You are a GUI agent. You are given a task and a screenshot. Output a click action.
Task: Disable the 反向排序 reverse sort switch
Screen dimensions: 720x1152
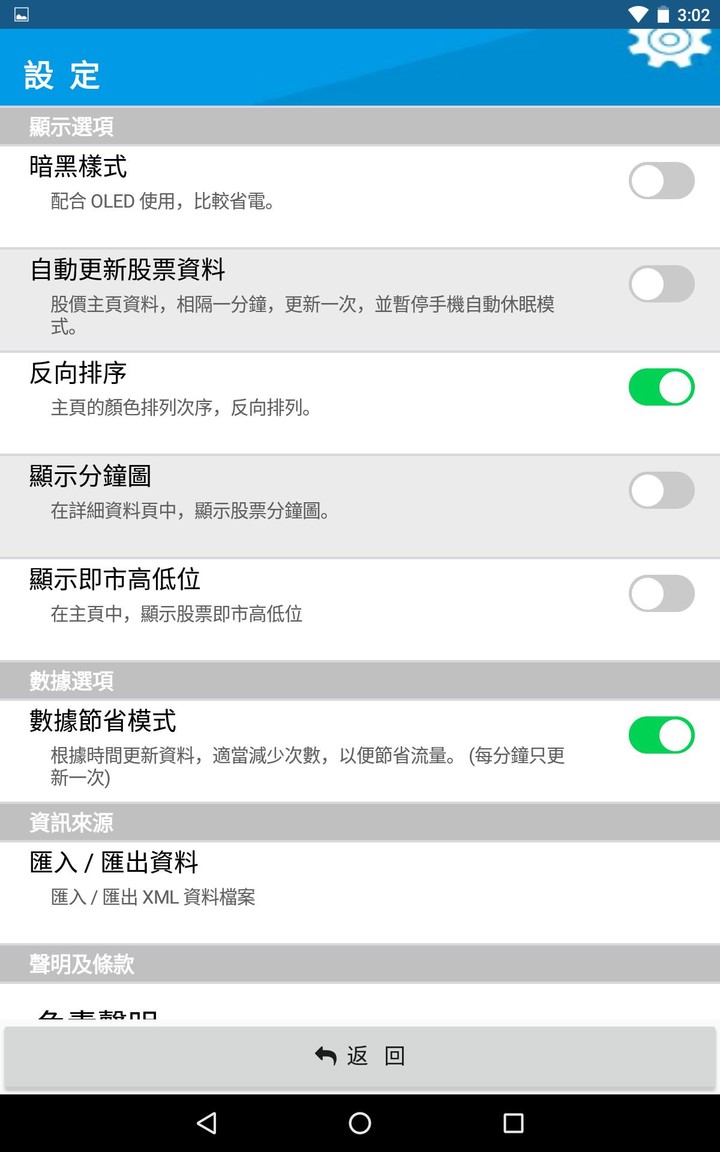(661, 387)
